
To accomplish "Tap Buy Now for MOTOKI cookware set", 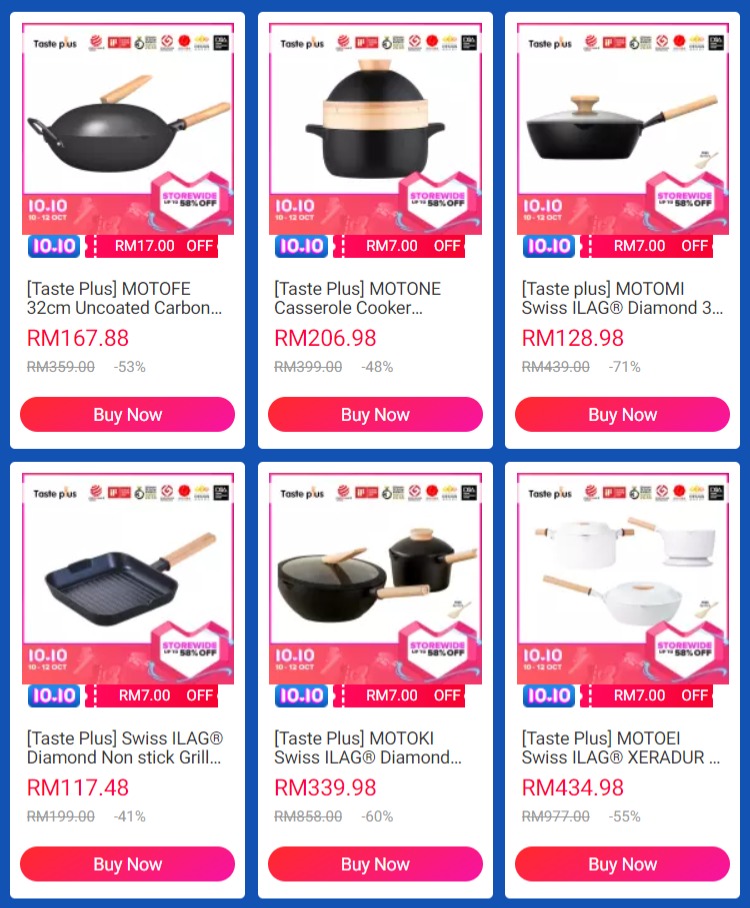I will [x=375, y=864].
